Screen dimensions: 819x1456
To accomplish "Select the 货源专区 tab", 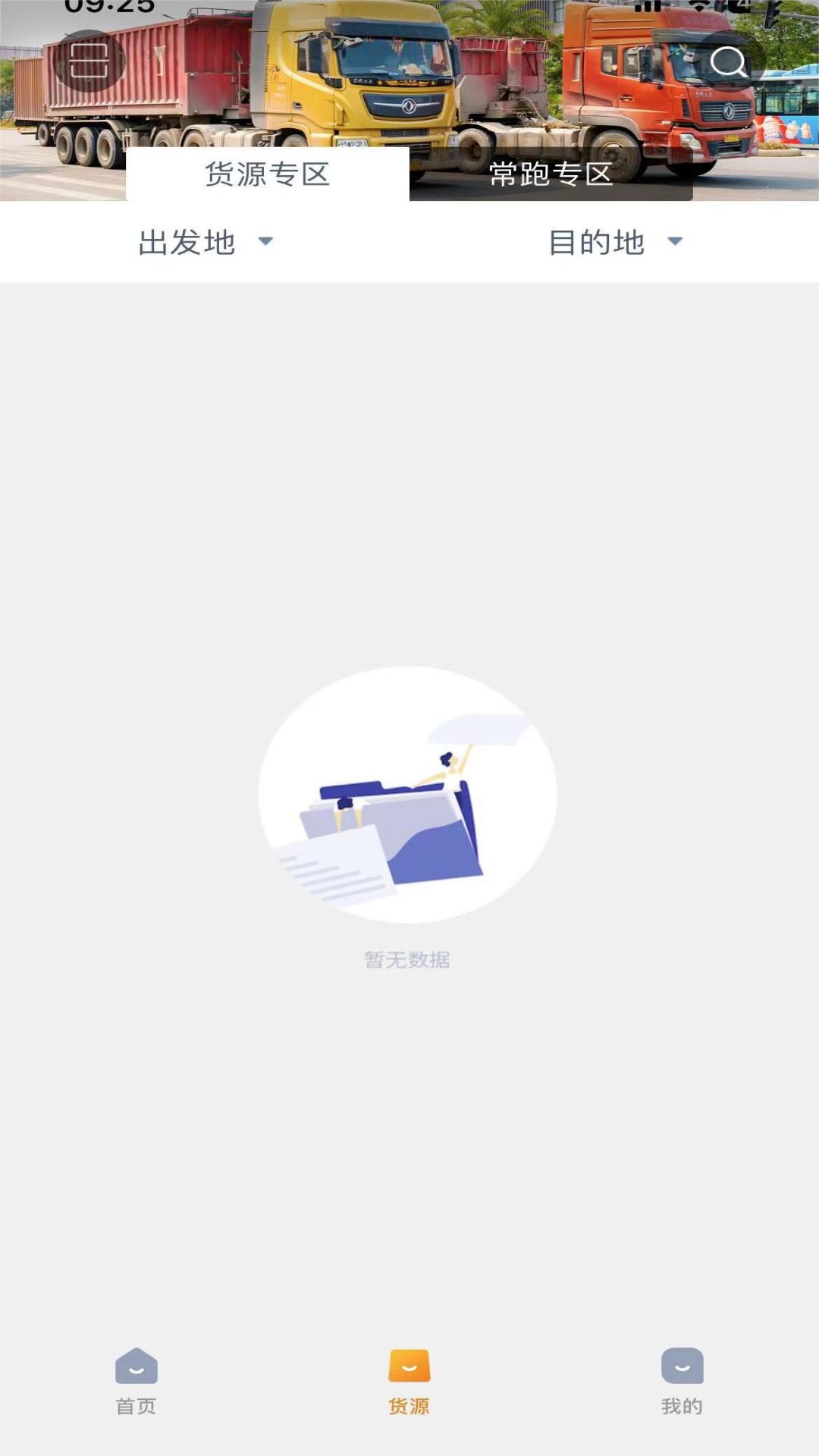I will 268,176.
